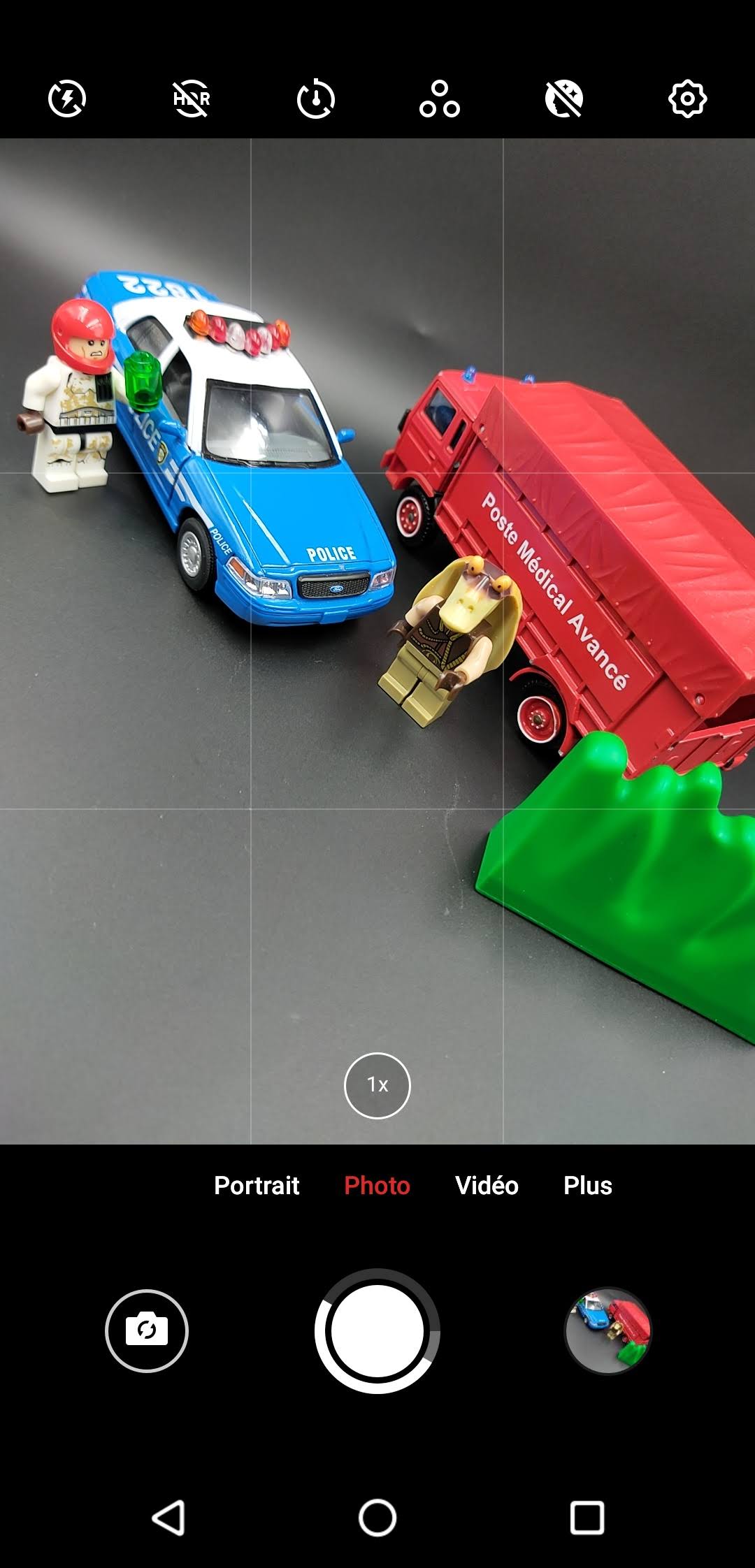Viewport: 755px width, 1568px height.
Task: Toggle the flash setting
Action: [x=67, y=99]
